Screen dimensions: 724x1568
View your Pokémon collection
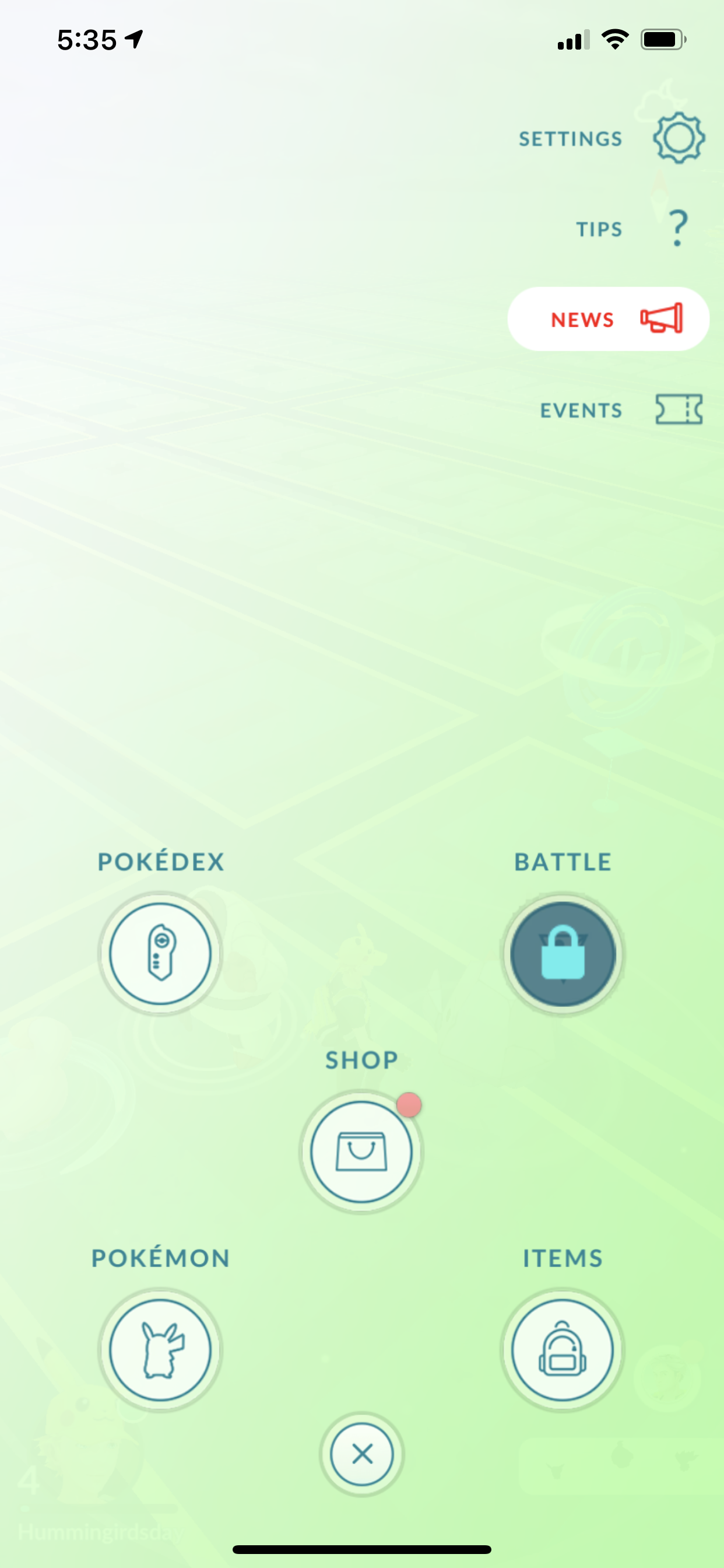tap(160, 1349)
